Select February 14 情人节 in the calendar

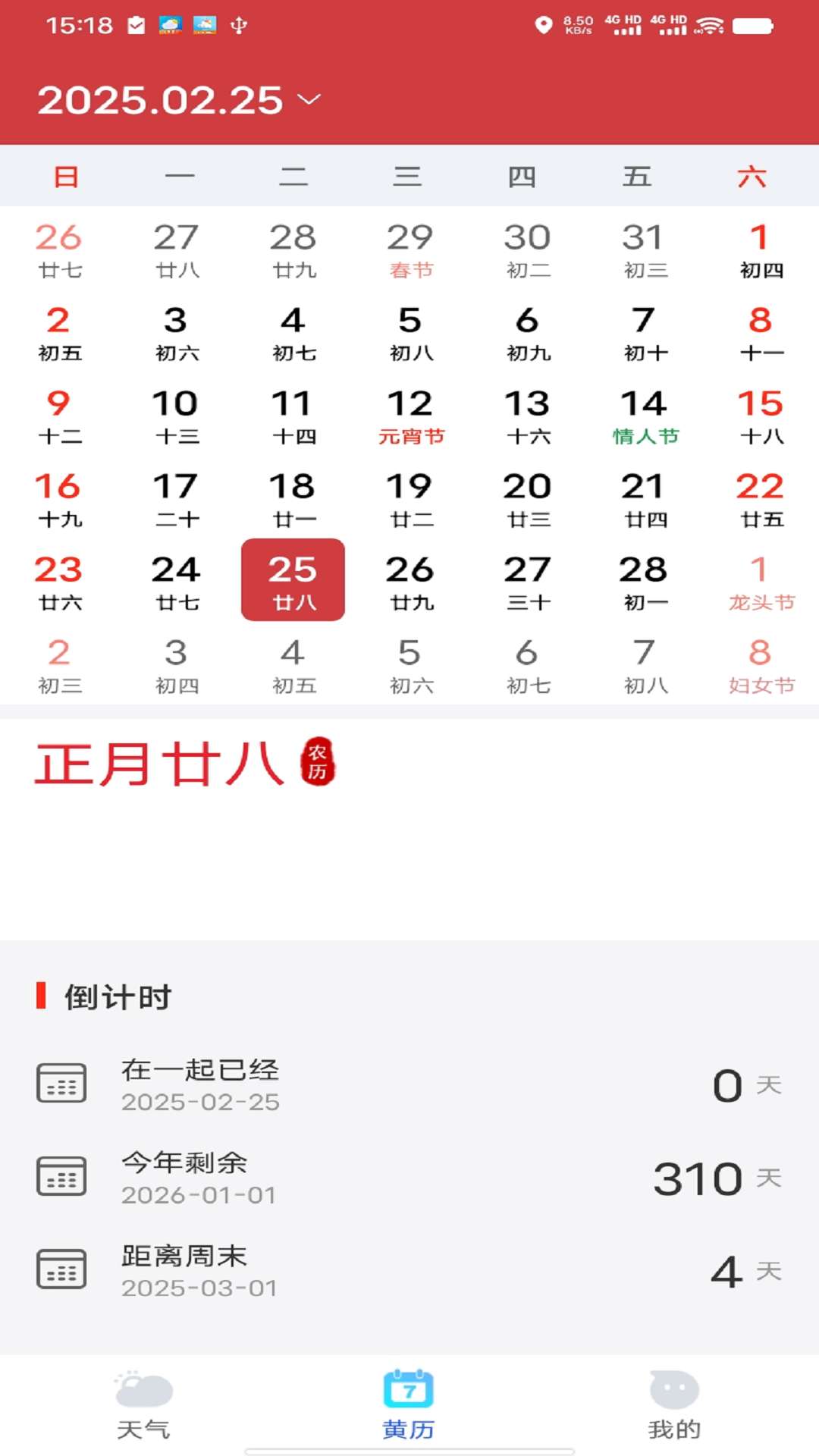(x=645, y=415)
